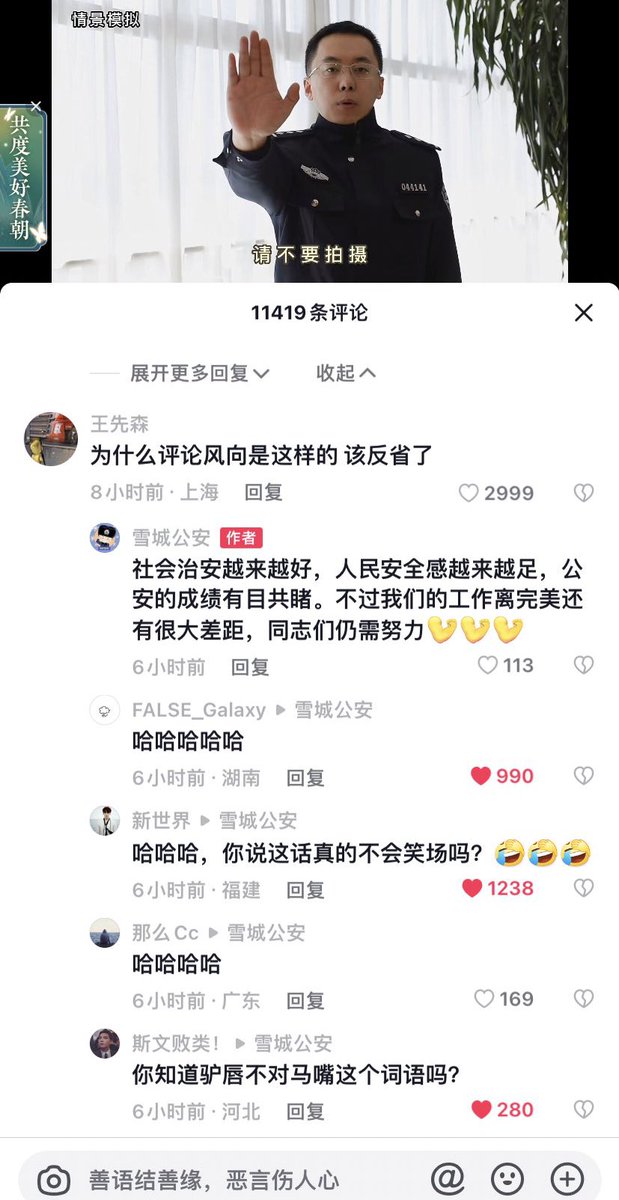
Task: Like 王先森's comment
Action: [496, 493]
